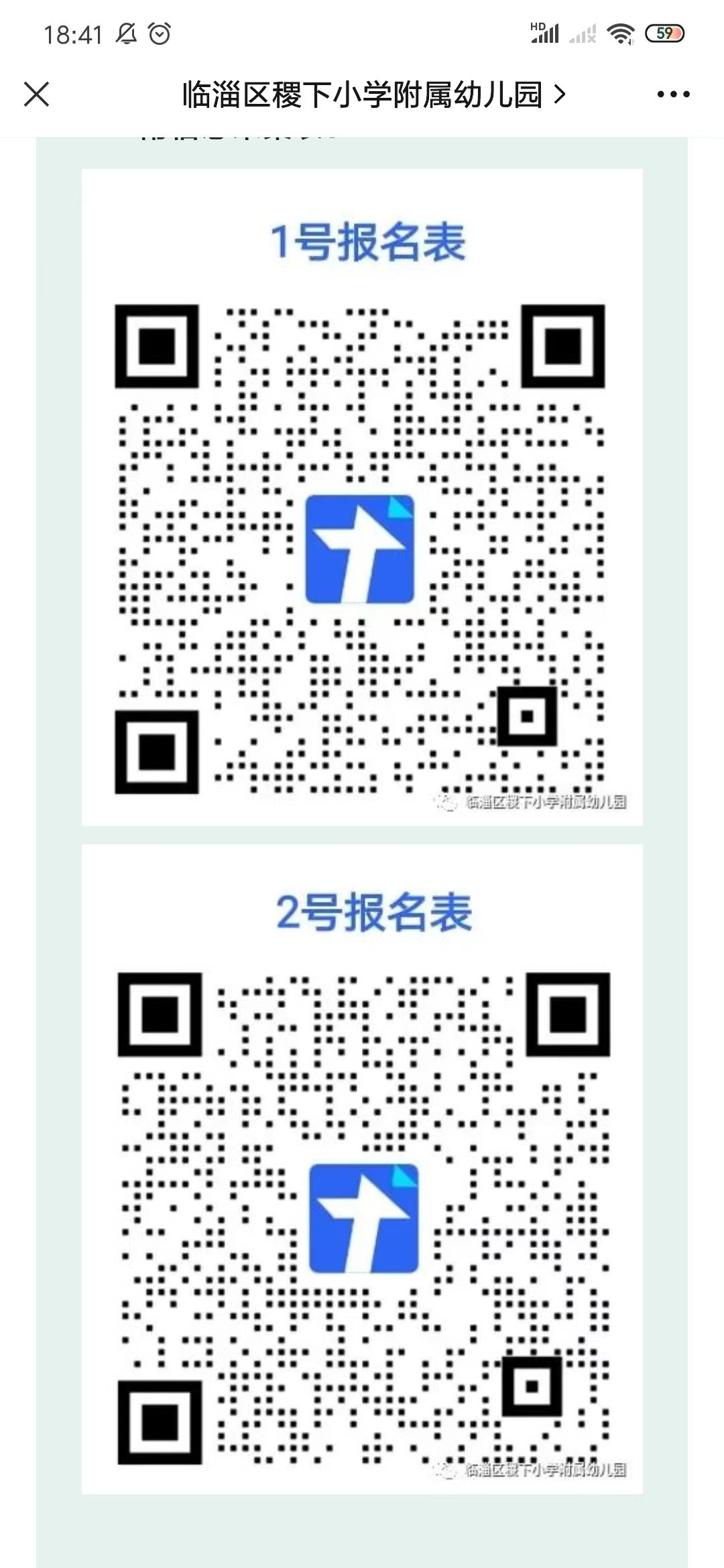Close the article page
The width and height of the screenshot is (724, 1568).
point(37,94)
